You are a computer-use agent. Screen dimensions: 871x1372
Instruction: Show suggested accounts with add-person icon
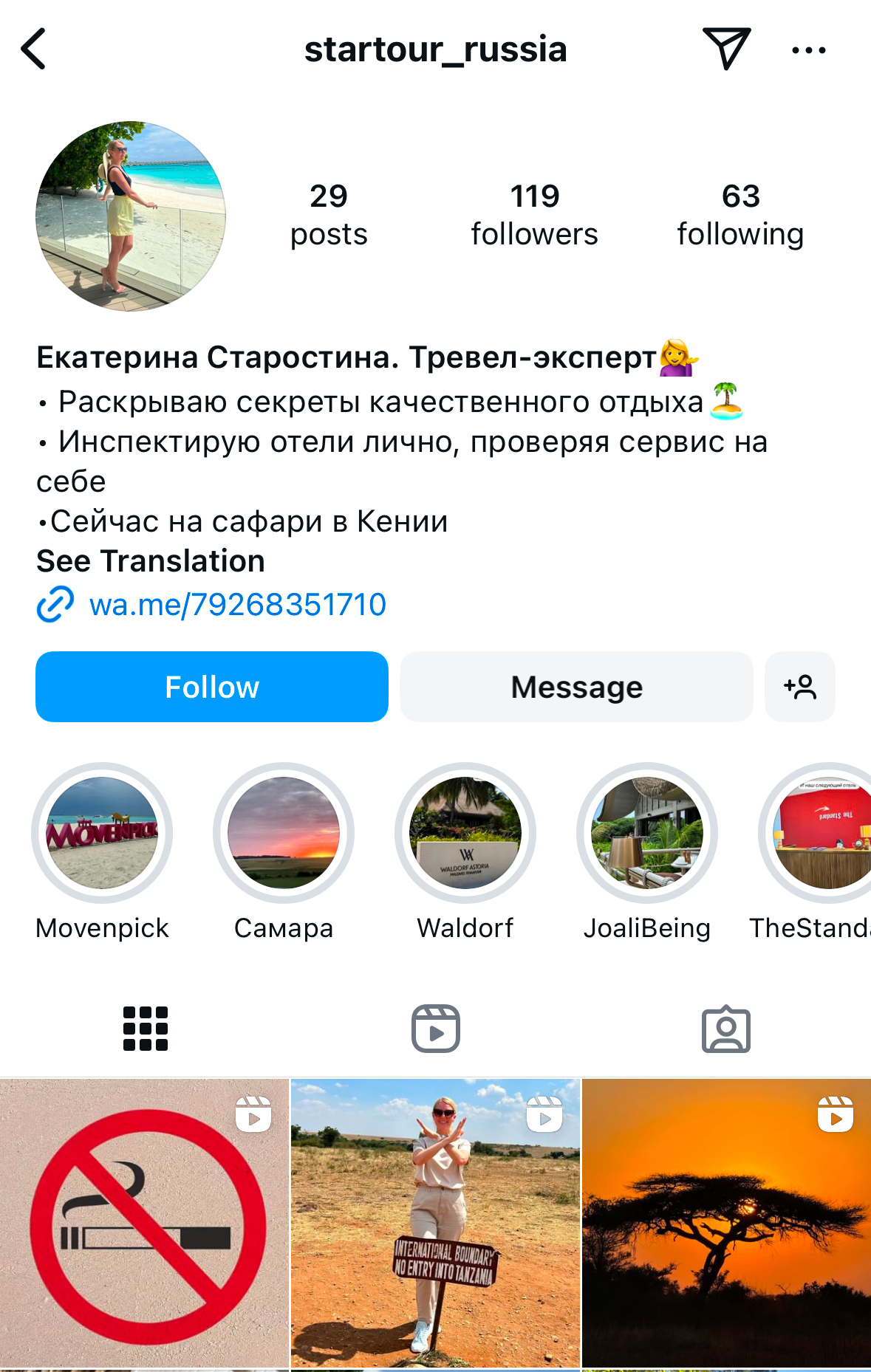pos(800,687)
